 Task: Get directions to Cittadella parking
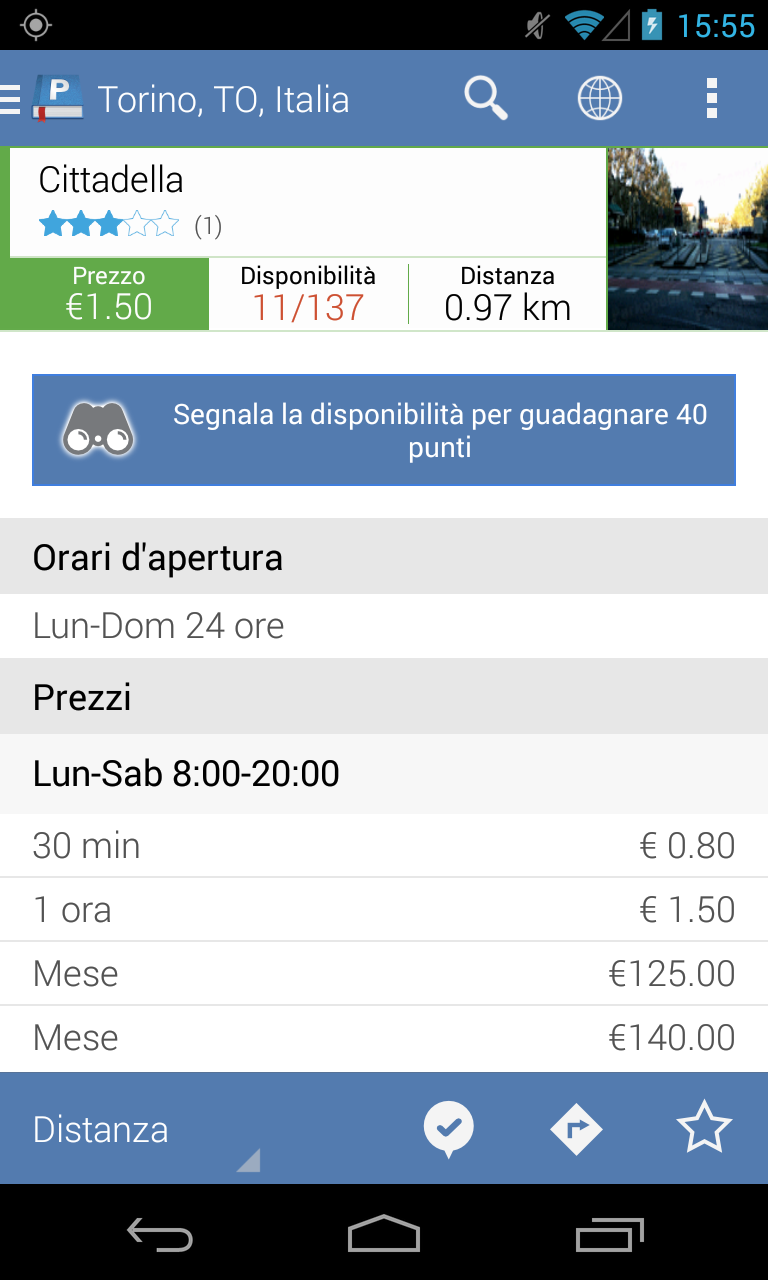coord(576,1129)
